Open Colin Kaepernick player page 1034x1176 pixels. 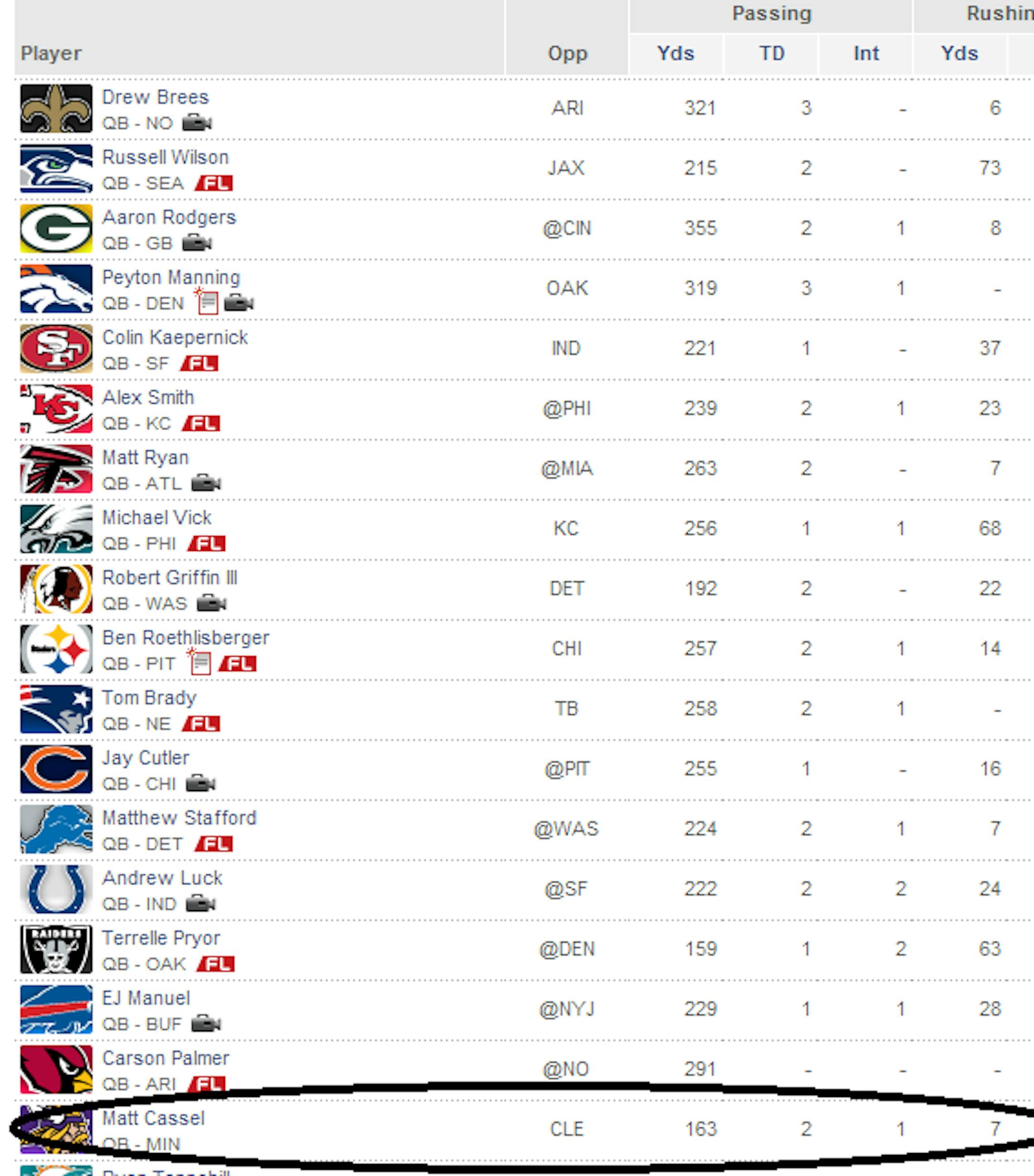[174, 337]
